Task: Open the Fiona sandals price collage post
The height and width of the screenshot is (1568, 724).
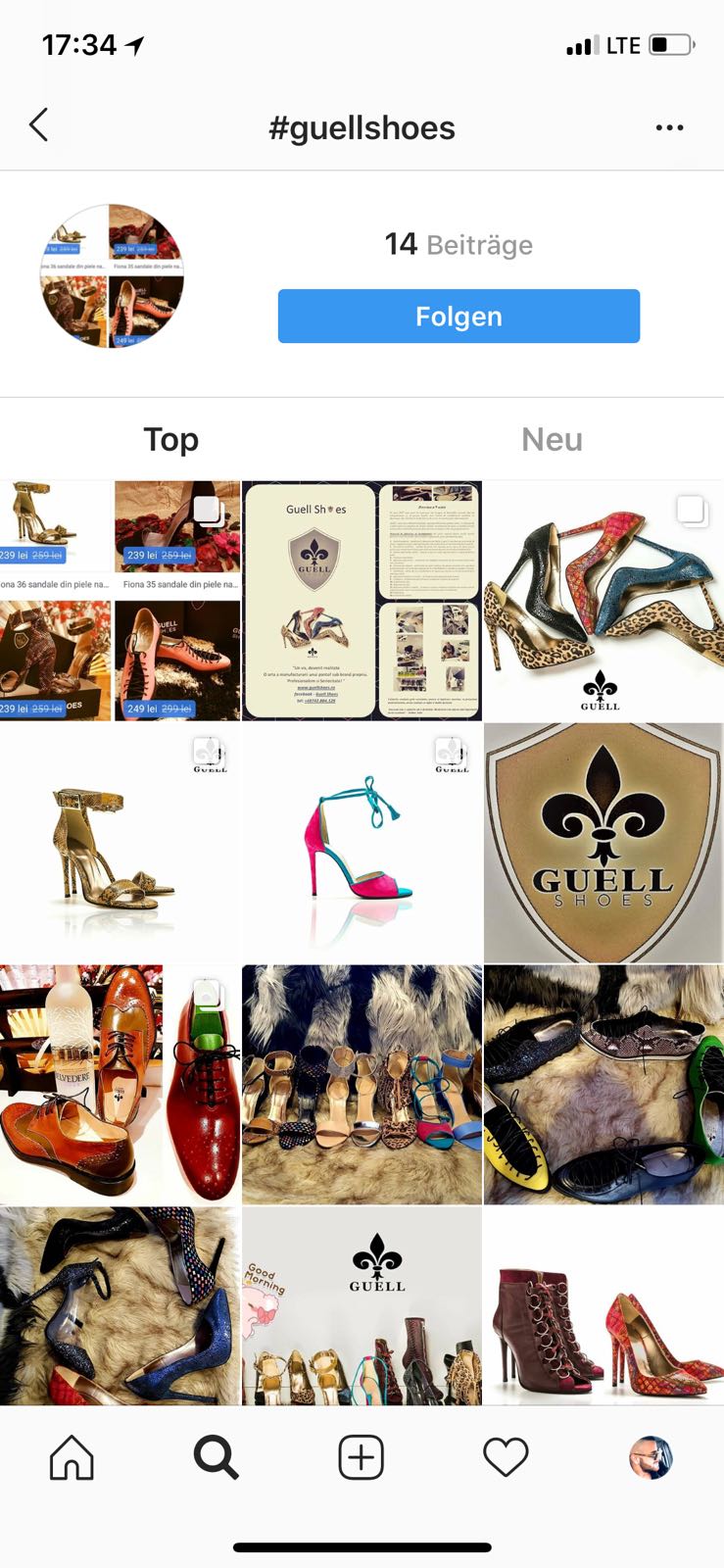Action: point(120,601)
